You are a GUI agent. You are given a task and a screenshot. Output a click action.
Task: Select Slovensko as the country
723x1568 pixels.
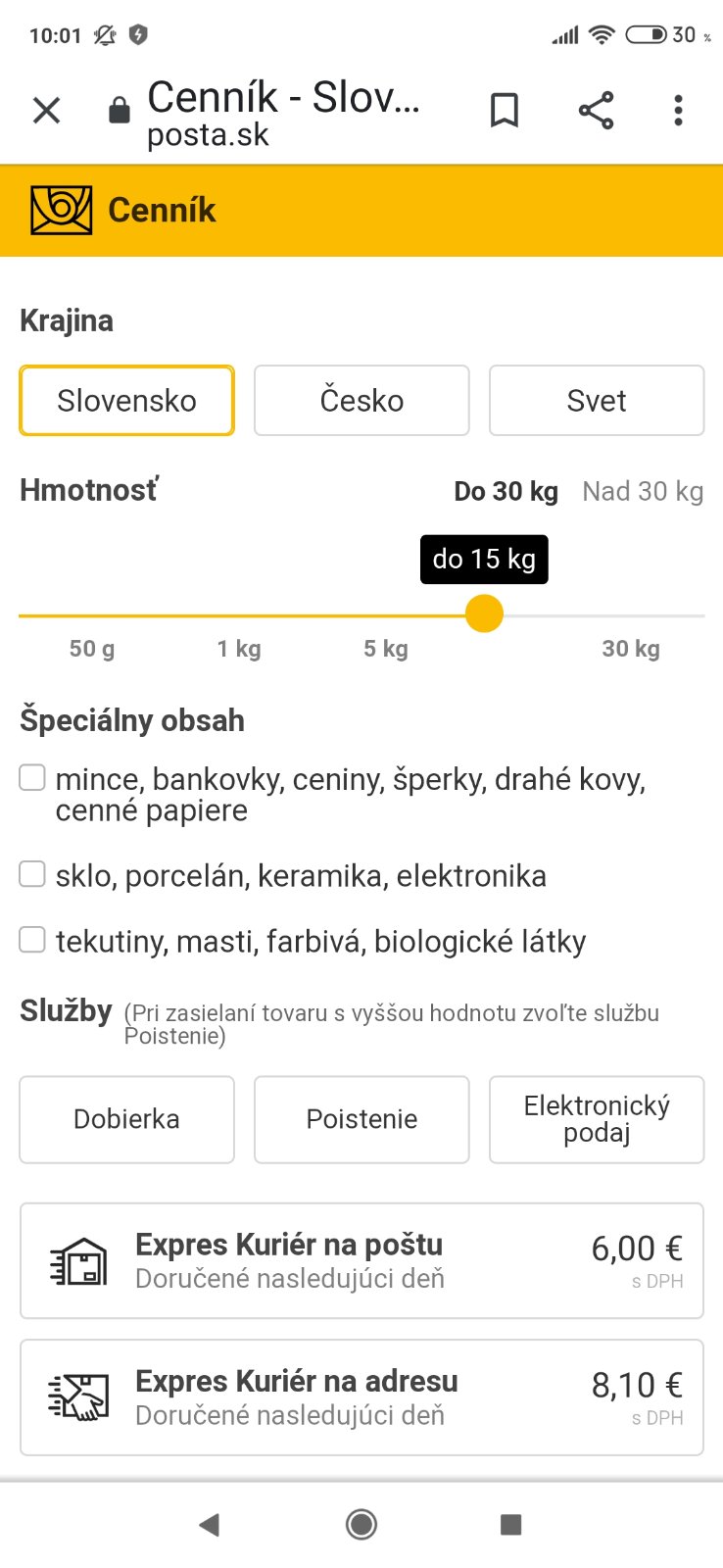click(x=126, y=400)
